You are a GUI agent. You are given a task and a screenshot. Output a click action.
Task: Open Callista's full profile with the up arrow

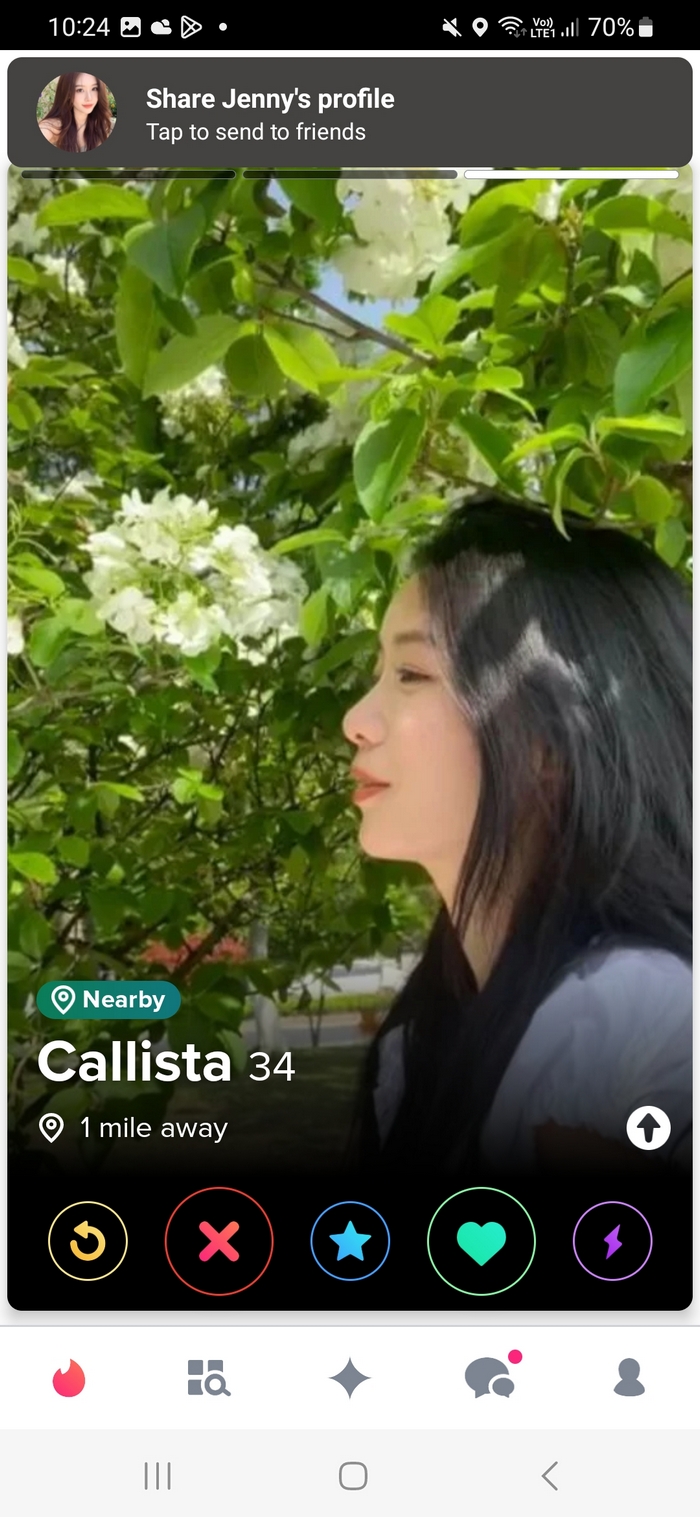648,1128
